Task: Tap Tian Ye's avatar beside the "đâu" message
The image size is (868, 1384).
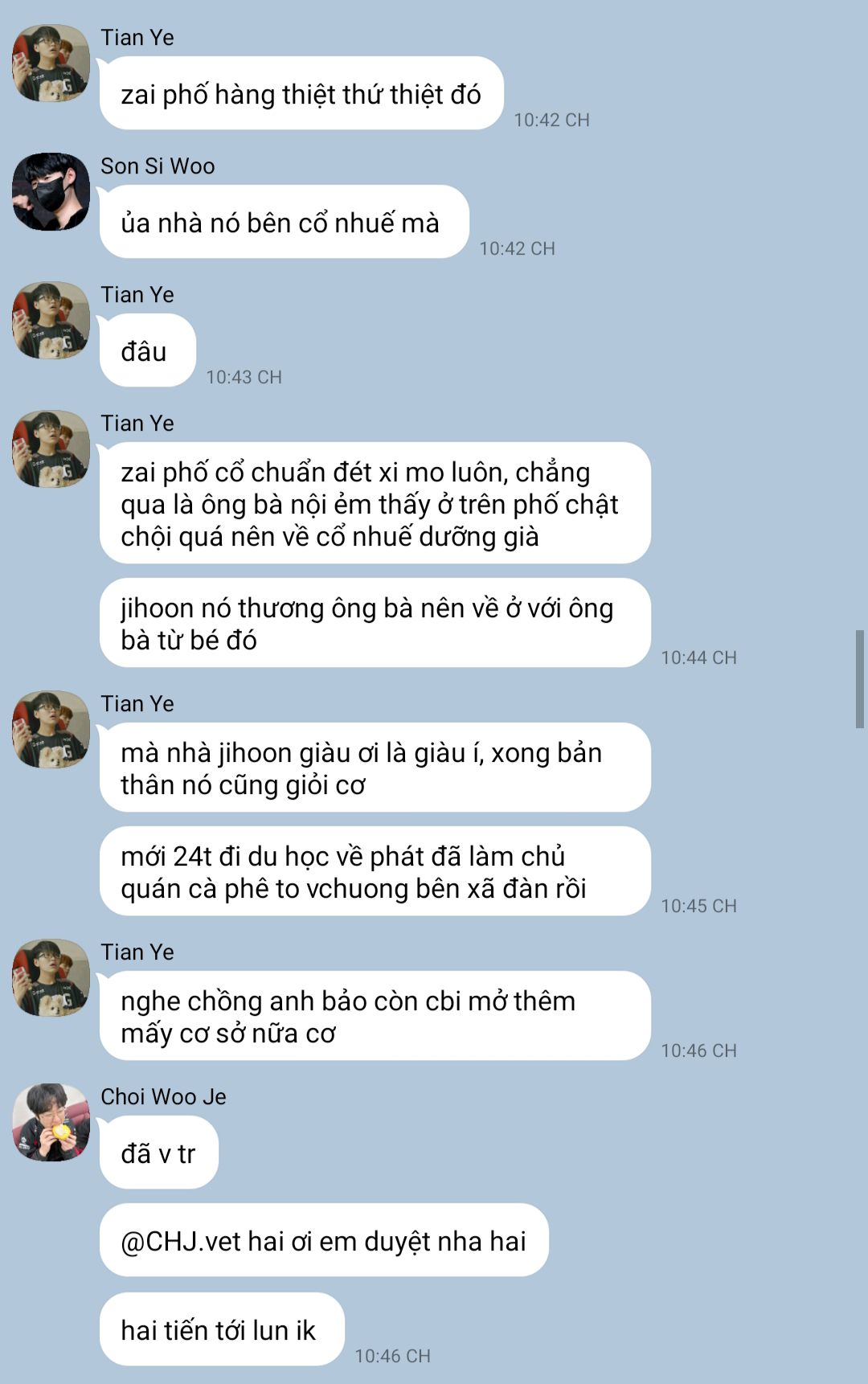Action: point(51,321)
